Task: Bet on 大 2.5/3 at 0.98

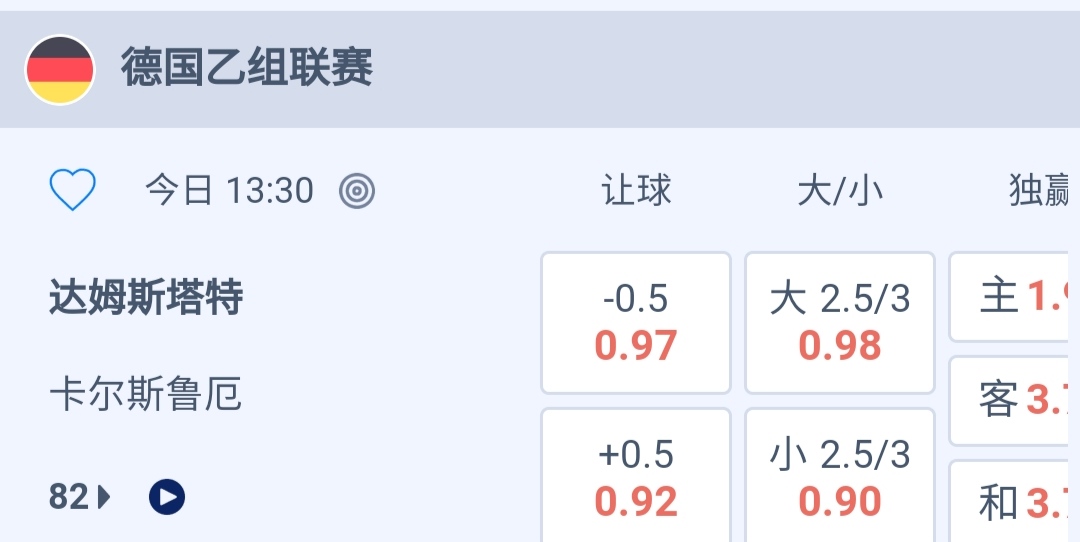Action: 840,322
